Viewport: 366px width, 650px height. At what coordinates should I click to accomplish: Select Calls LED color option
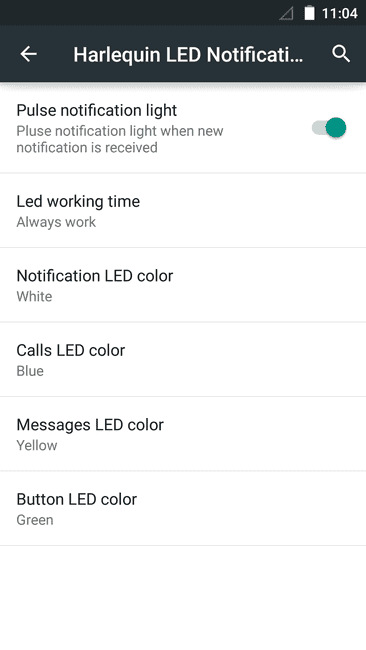coord(183,359)
